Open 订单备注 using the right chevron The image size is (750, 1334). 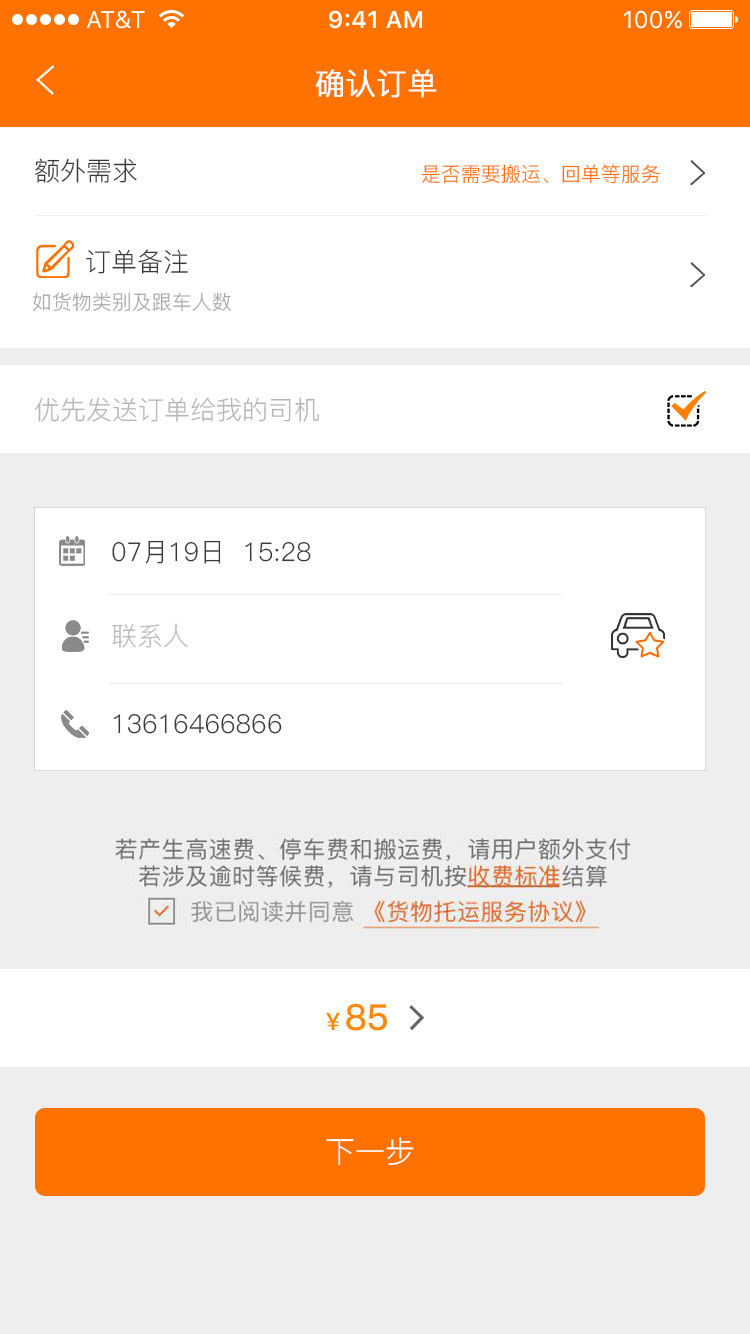(x=697, y=274)
